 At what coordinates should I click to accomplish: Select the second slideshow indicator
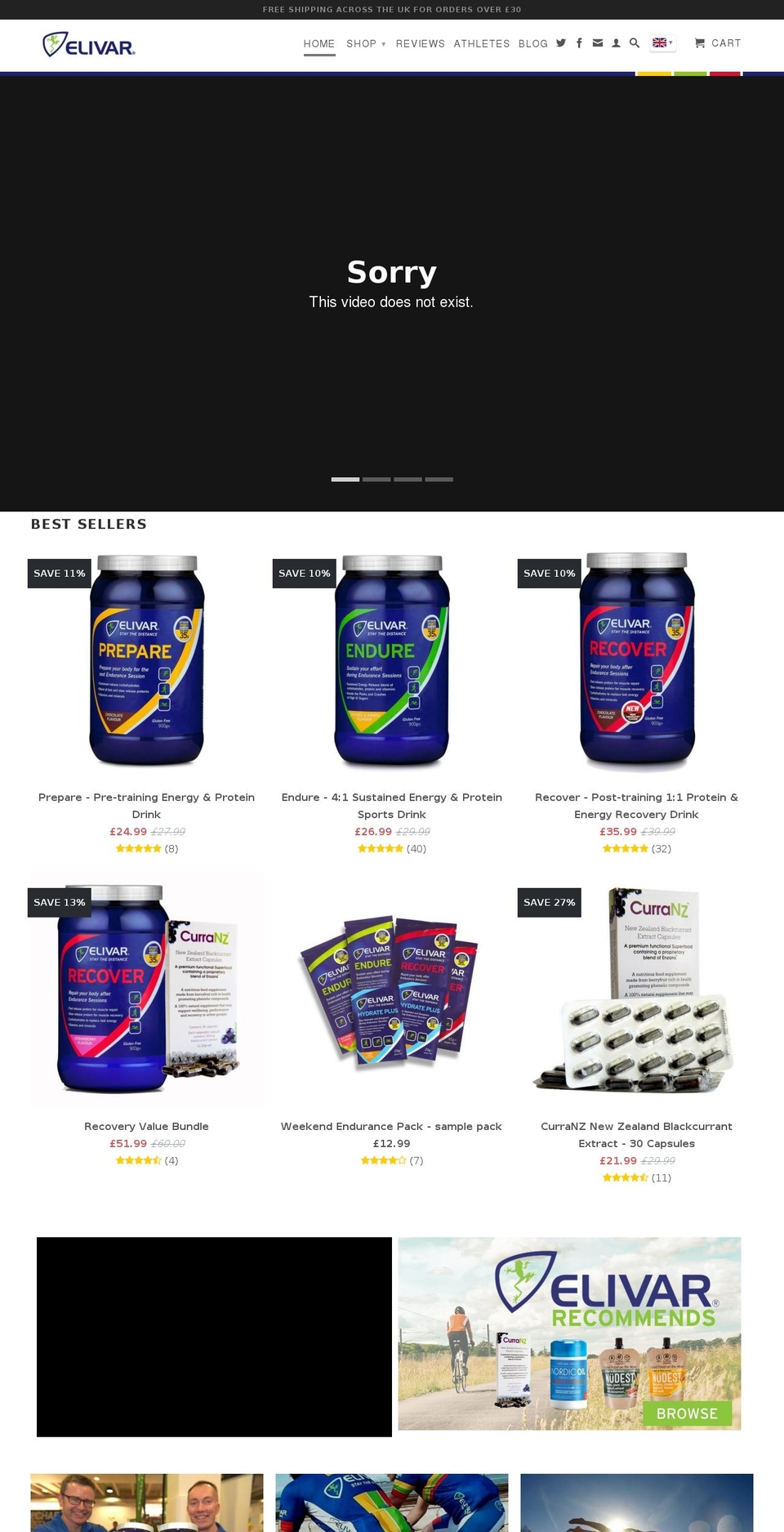(376, 480)
